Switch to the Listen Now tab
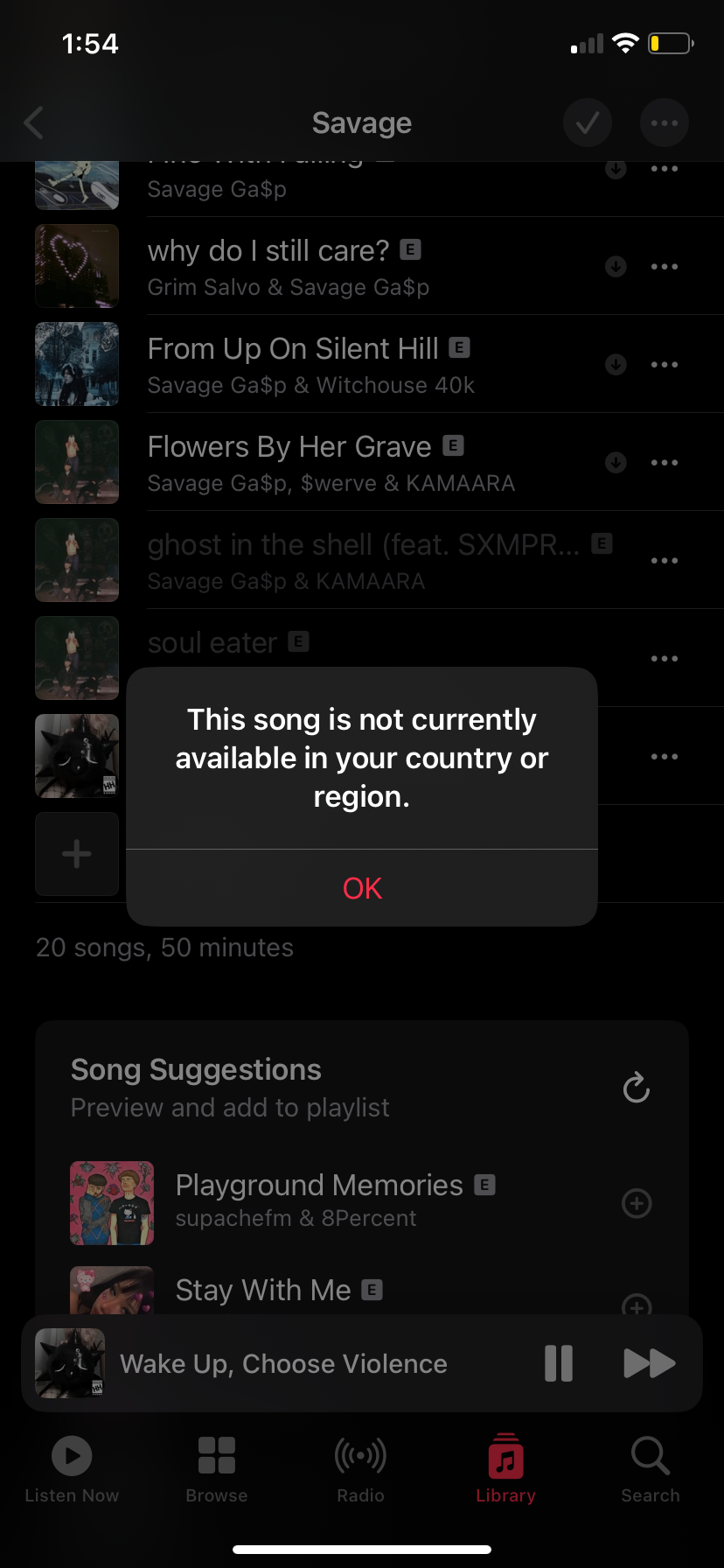Viewport: 724px width, 1568px height. [72, 1469]
